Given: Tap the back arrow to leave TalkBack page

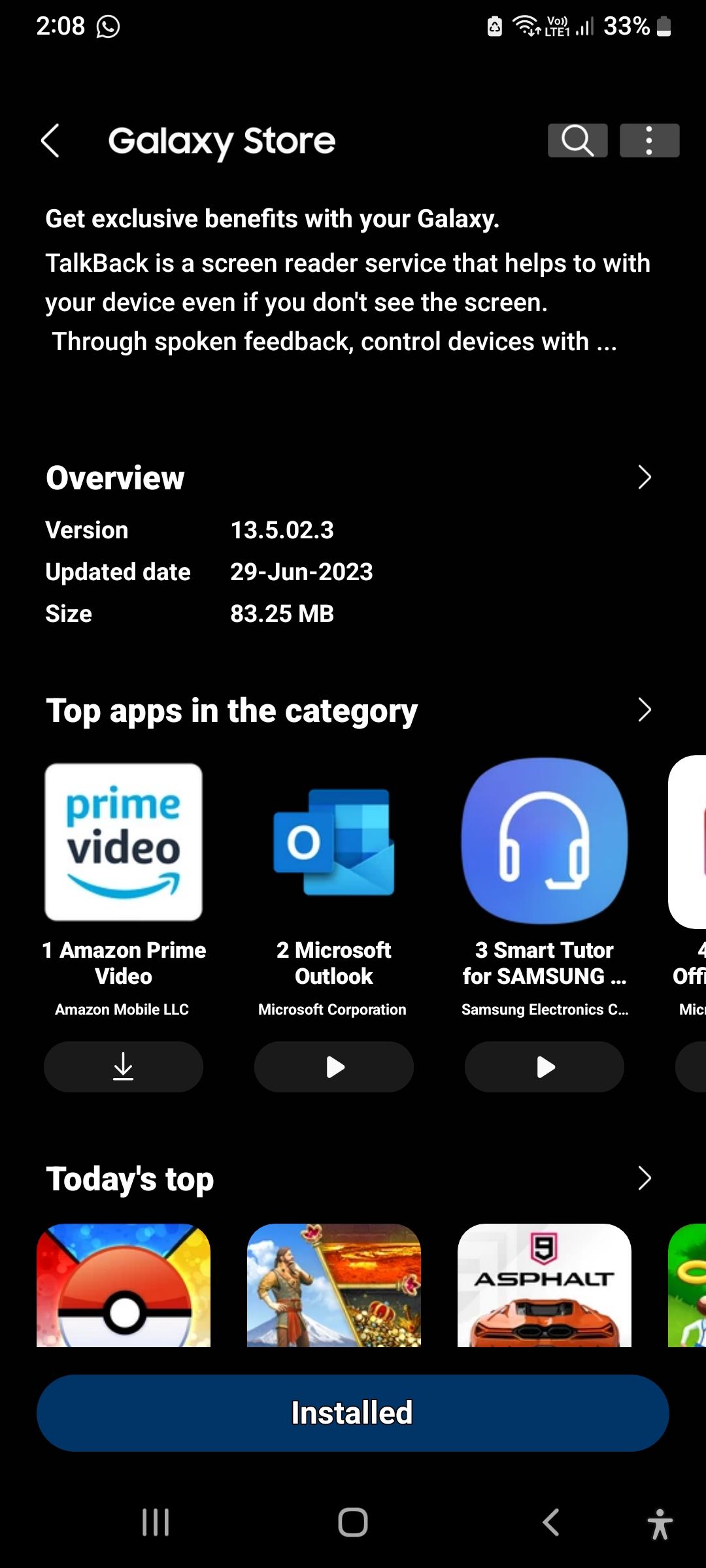Looking at the screenshot, I should click(x=51, y=140).
